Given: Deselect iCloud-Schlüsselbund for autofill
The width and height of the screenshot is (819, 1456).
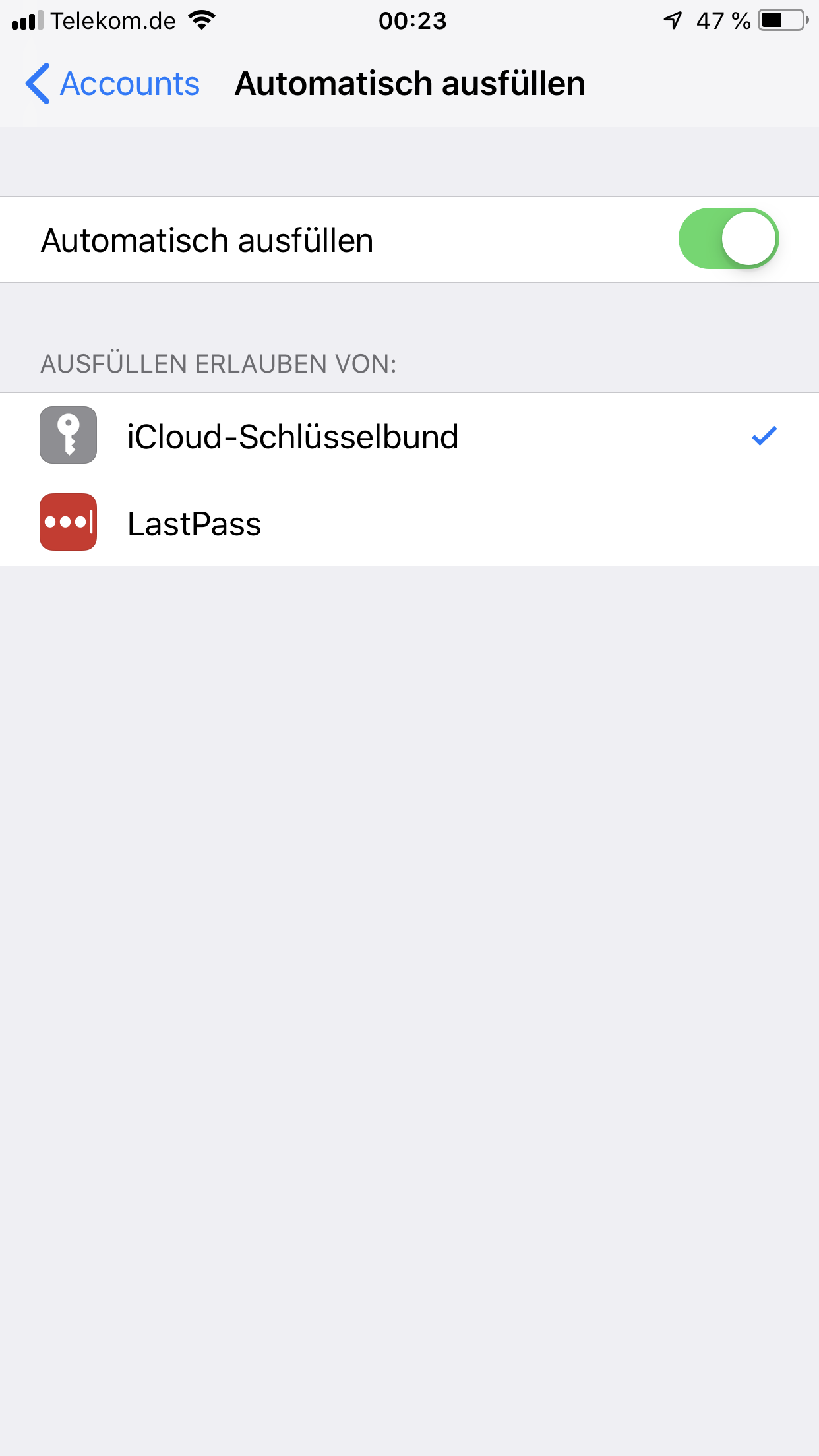Looking at the screenshot, I should [409, 437].
